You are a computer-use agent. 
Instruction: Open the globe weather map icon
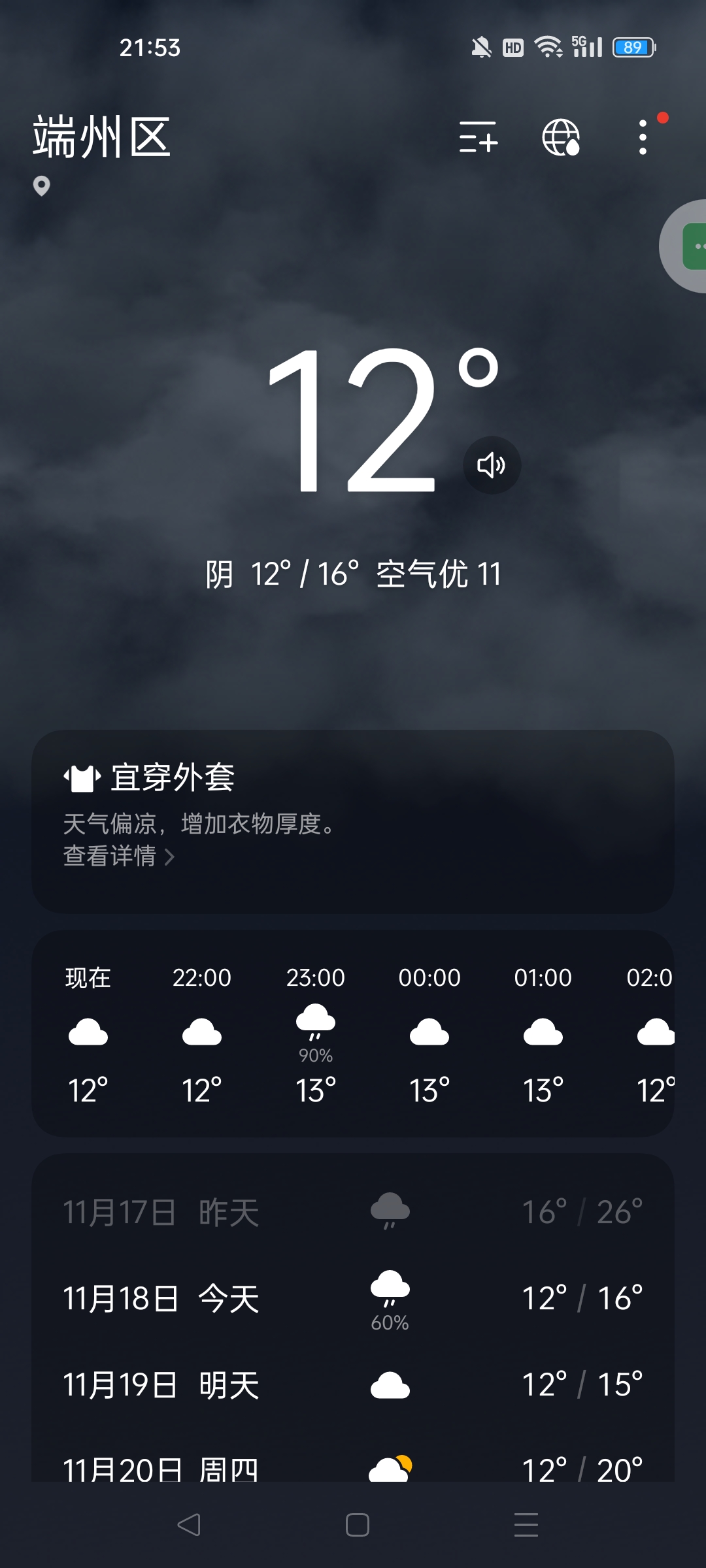(561, 137)
